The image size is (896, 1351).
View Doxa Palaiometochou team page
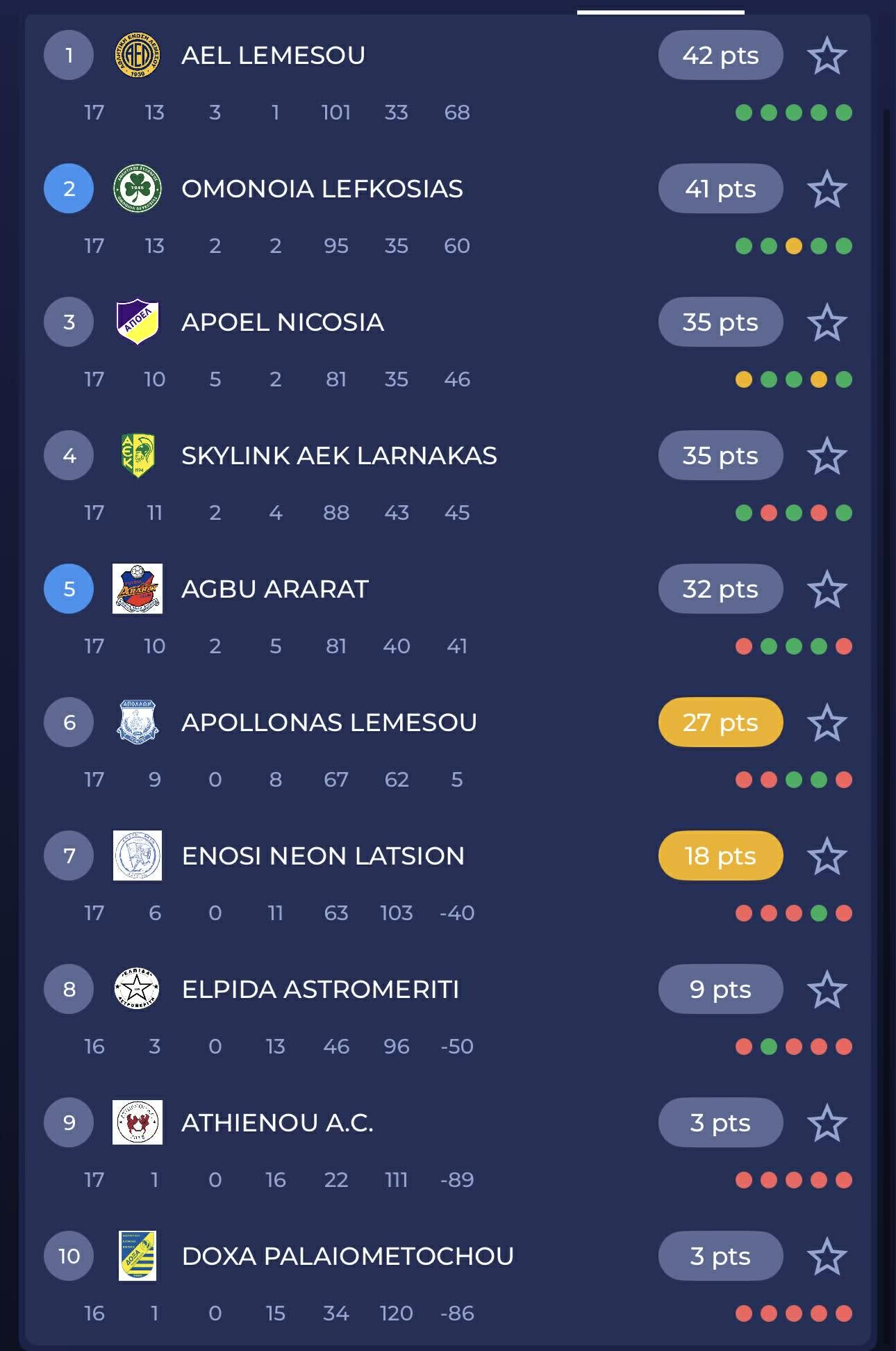(x=347, y=1256)
